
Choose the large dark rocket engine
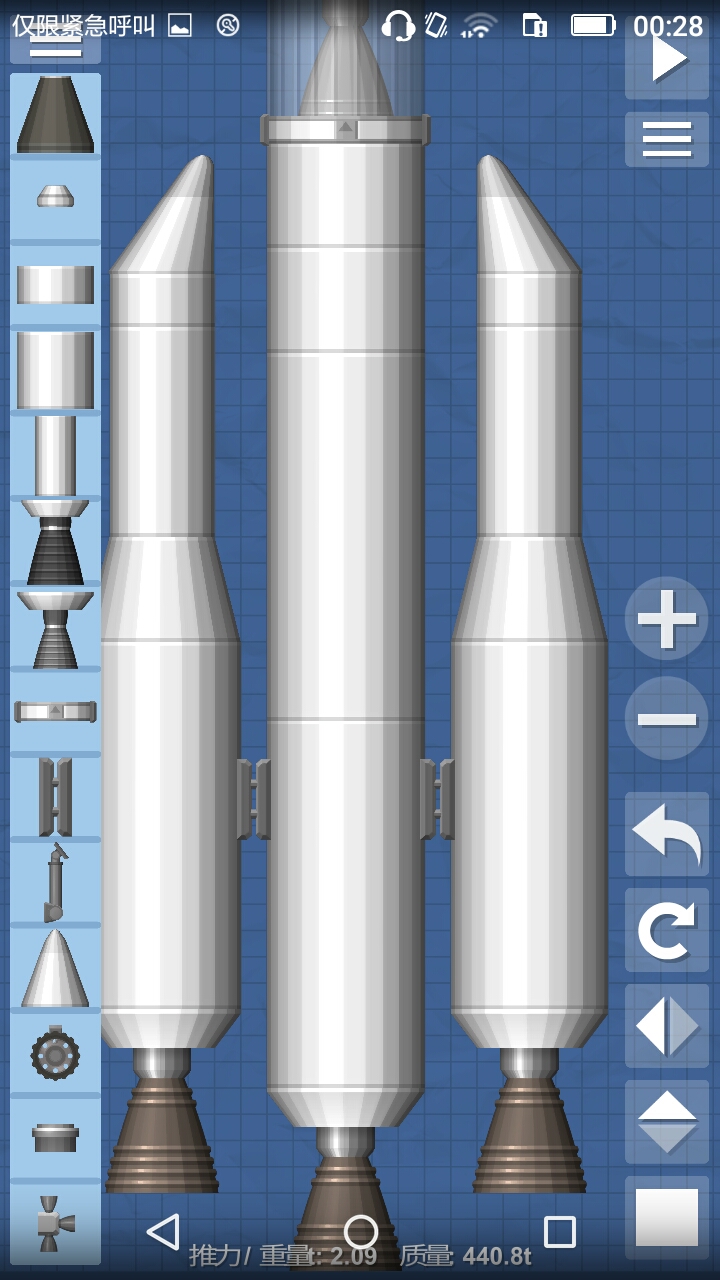click(x=55, y=543)
